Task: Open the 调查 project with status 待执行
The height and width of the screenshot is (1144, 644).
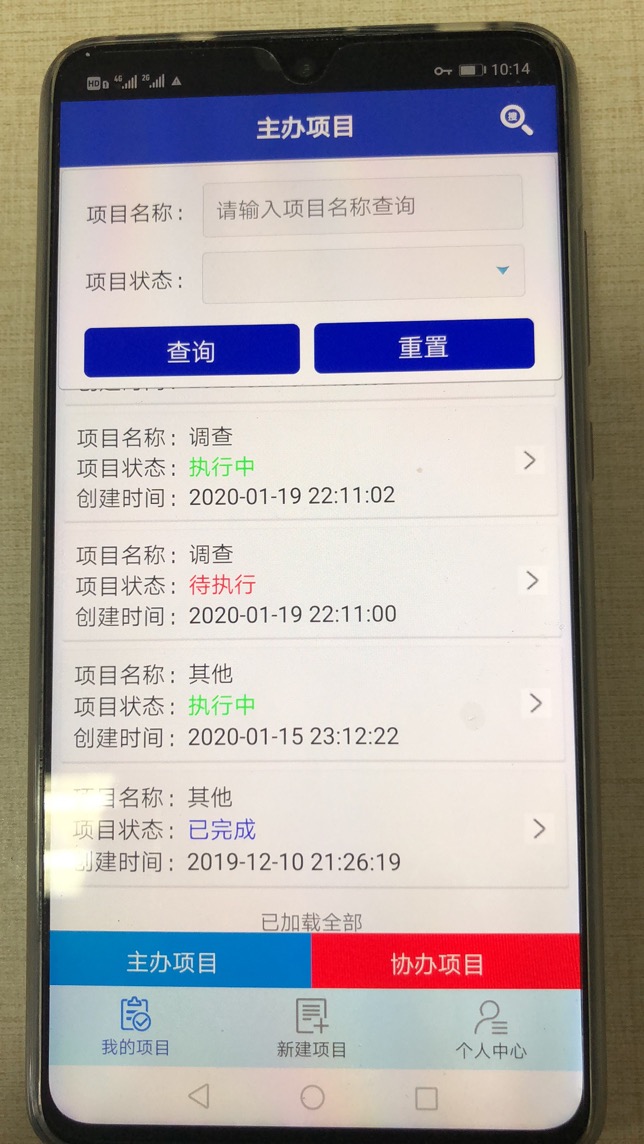Action: coord(311,582)
